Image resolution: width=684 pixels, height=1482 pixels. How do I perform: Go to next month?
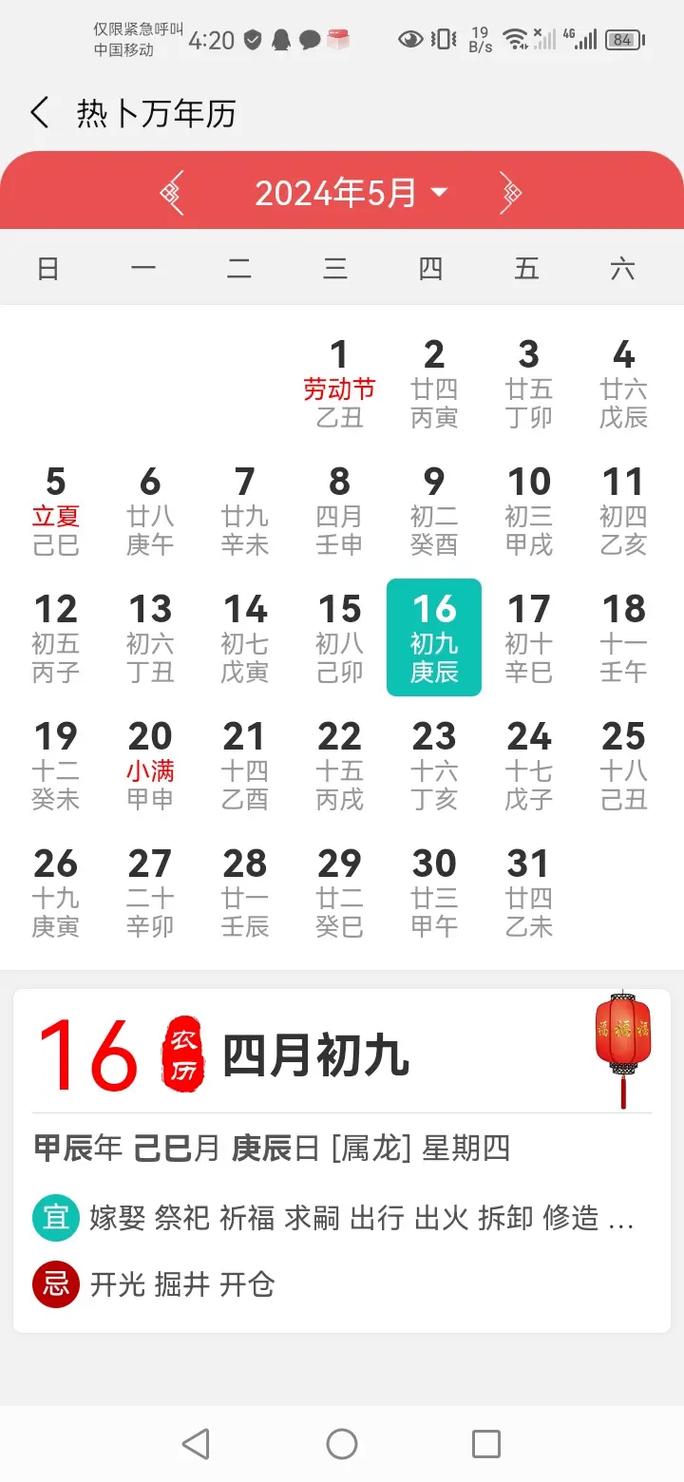click(511, 192)
